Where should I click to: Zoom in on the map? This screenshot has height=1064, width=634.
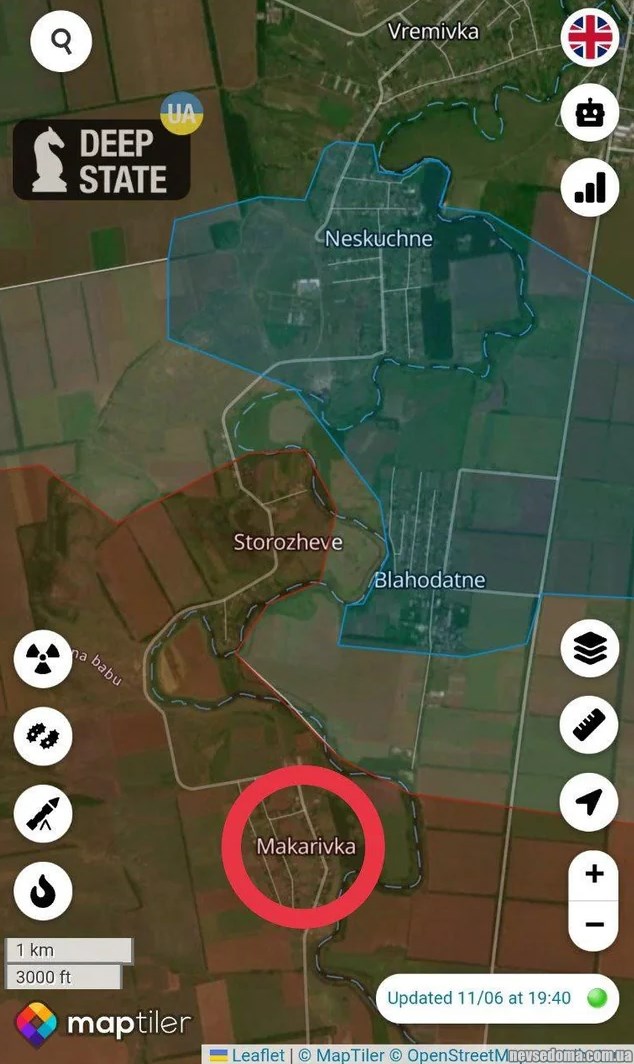tap(594, 875)
